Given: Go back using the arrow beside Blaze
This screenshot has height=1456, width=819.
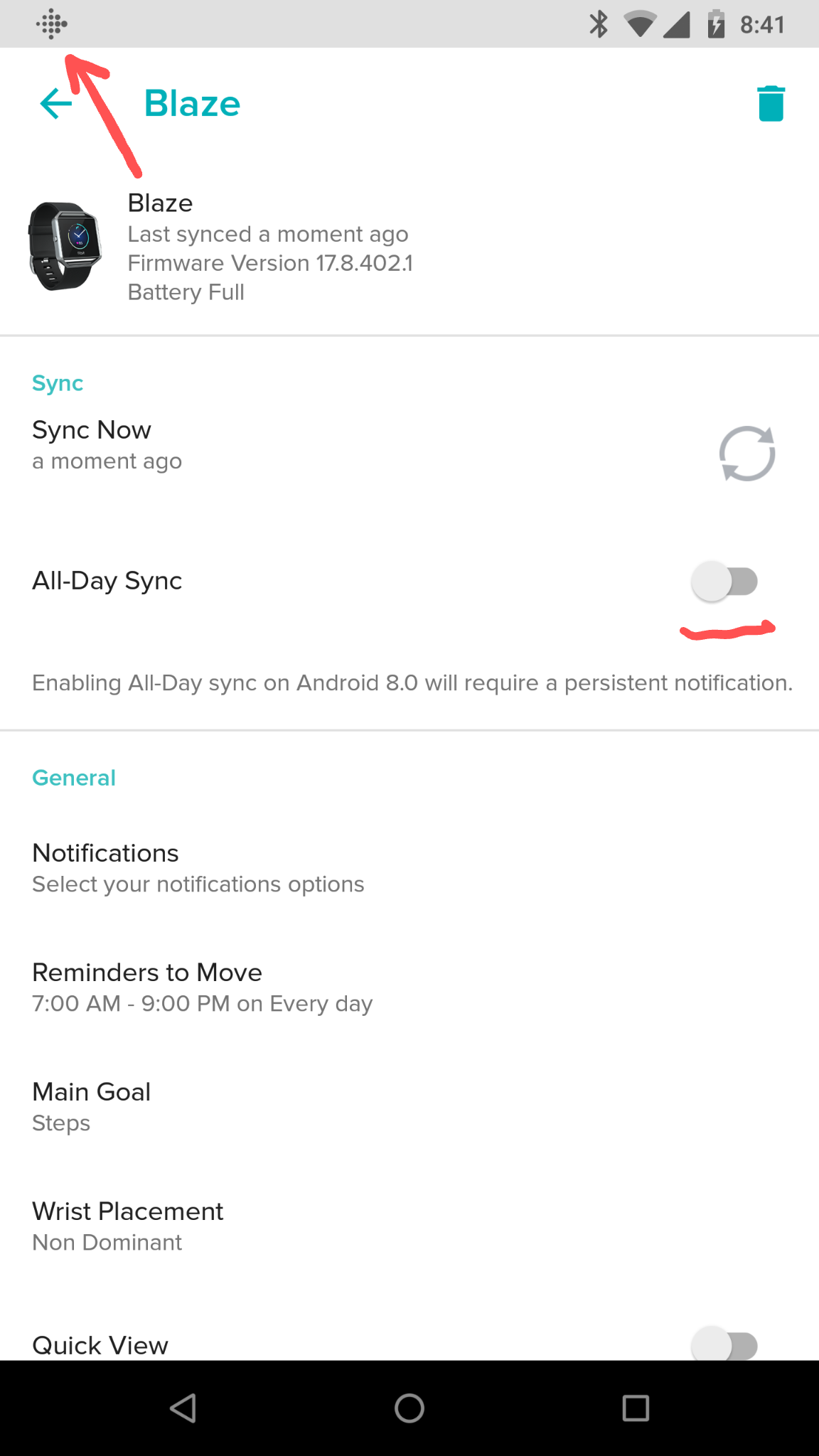Looking at the screenshot, I should tap(56, 104).
